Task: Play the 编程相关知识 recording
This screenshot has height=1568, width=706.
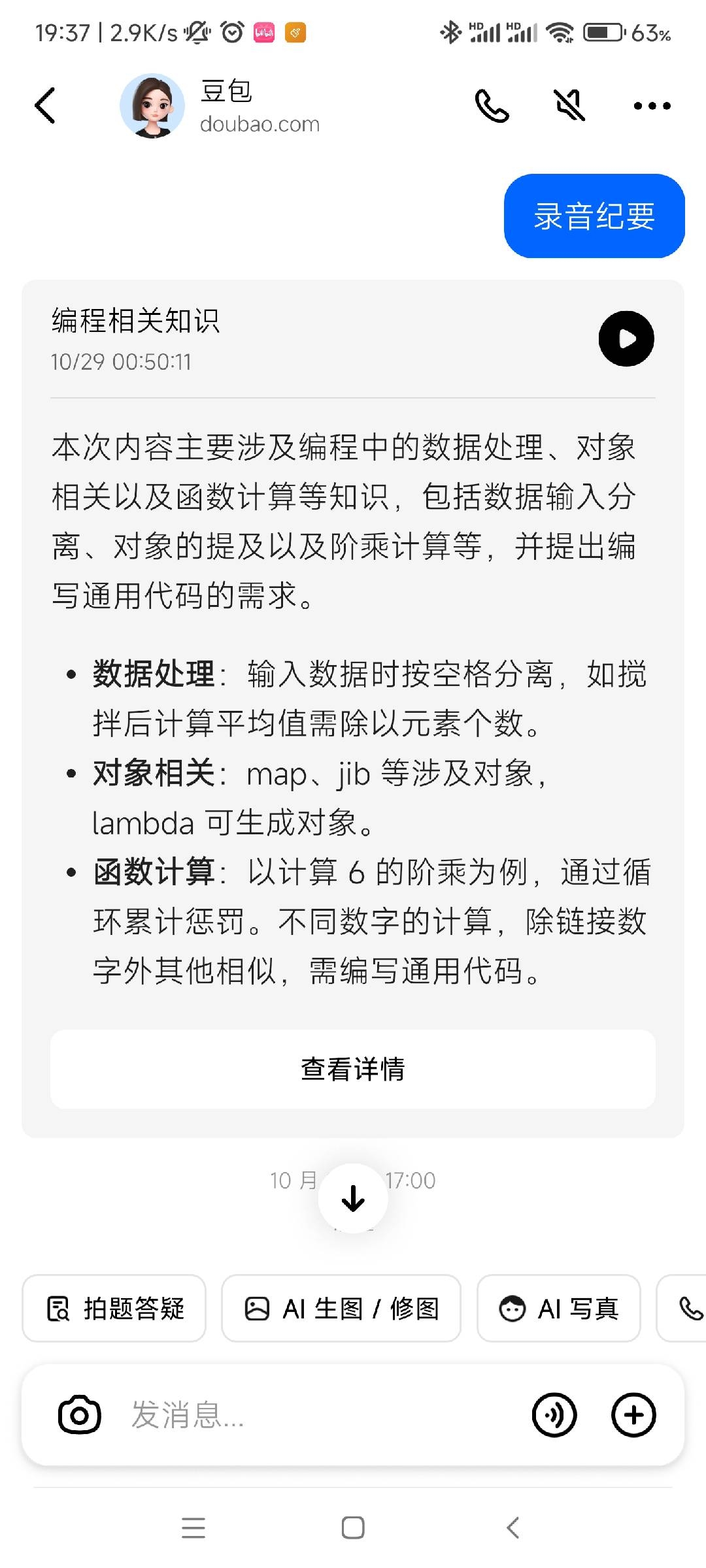Action: point(626,338)
